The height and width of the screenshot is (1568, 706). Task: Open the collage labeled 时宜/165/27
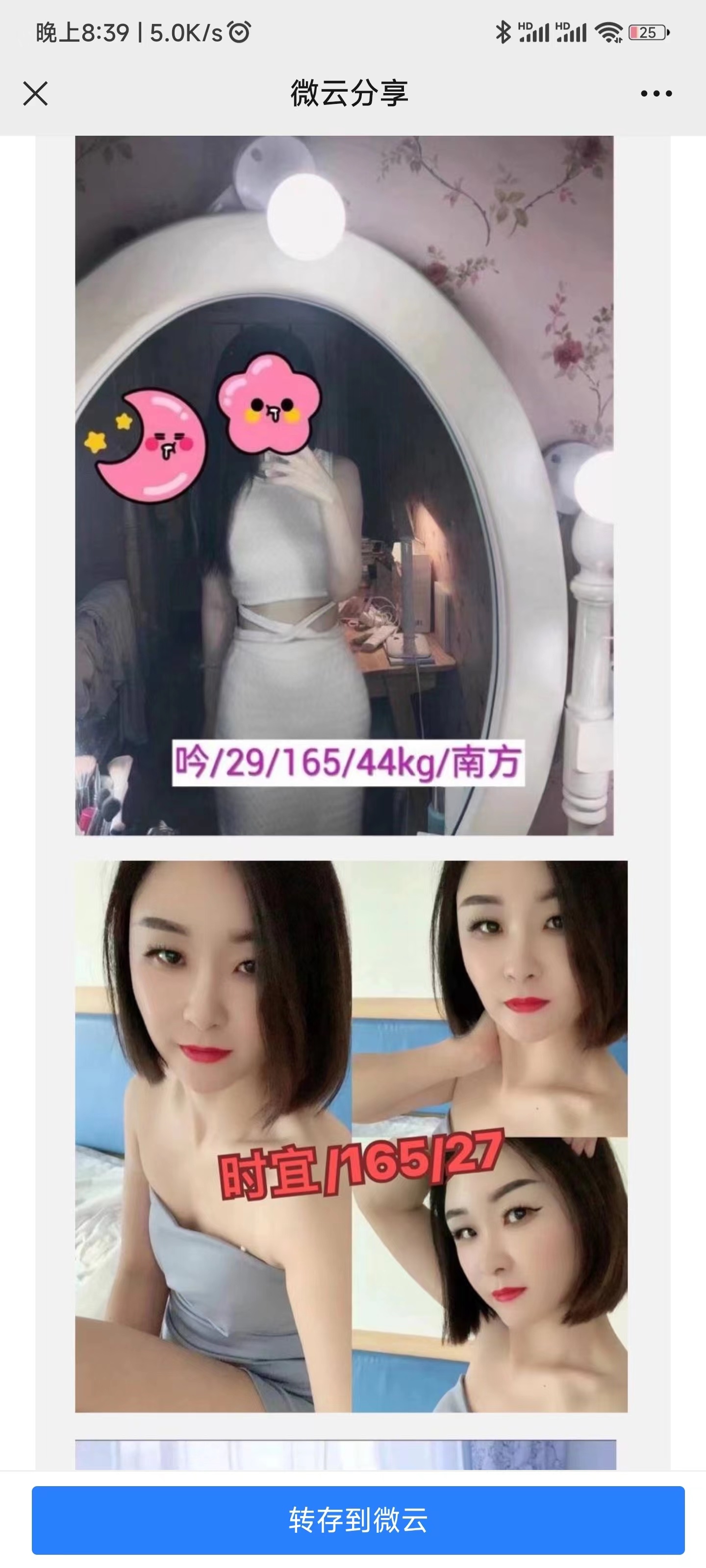(351, 1136)
